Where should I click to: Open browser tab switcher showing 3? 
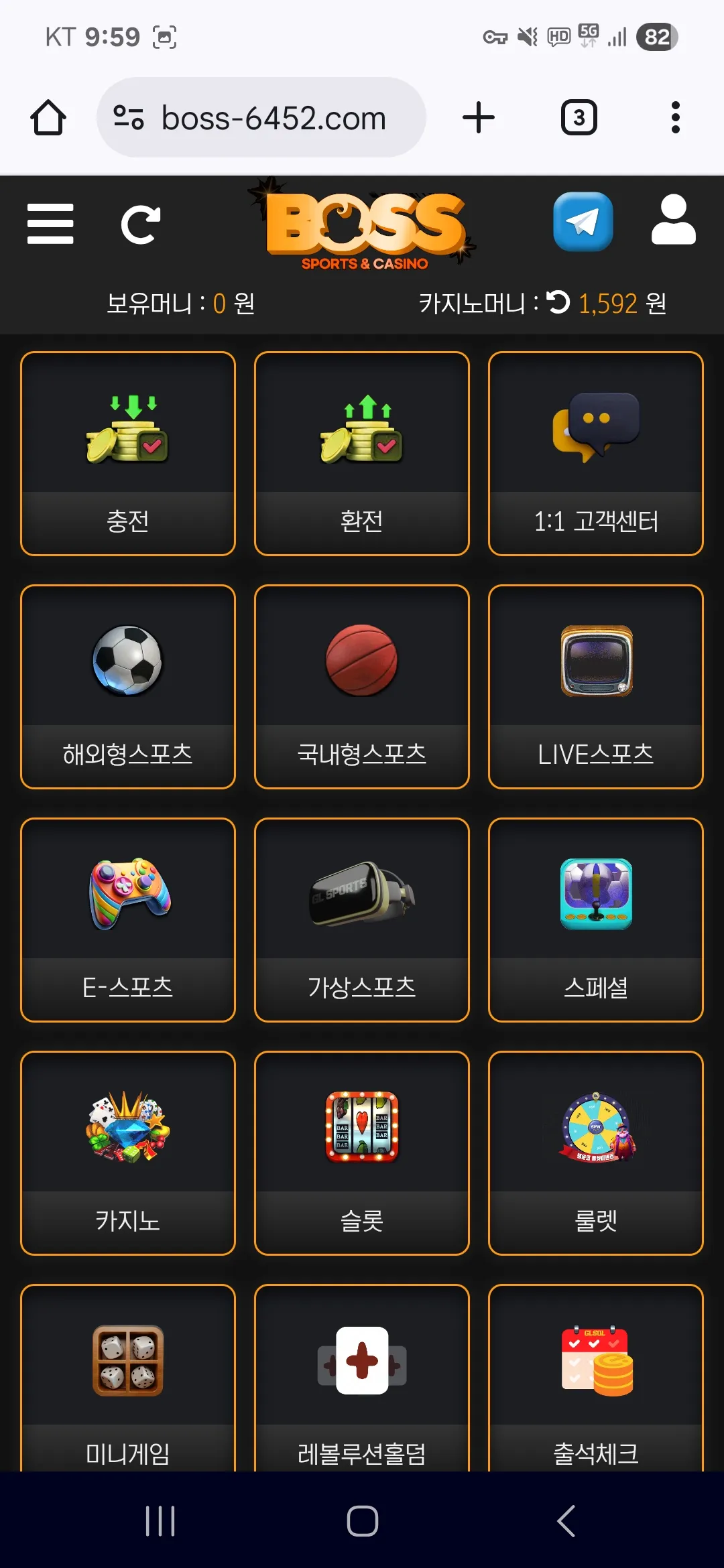(579, 118)
